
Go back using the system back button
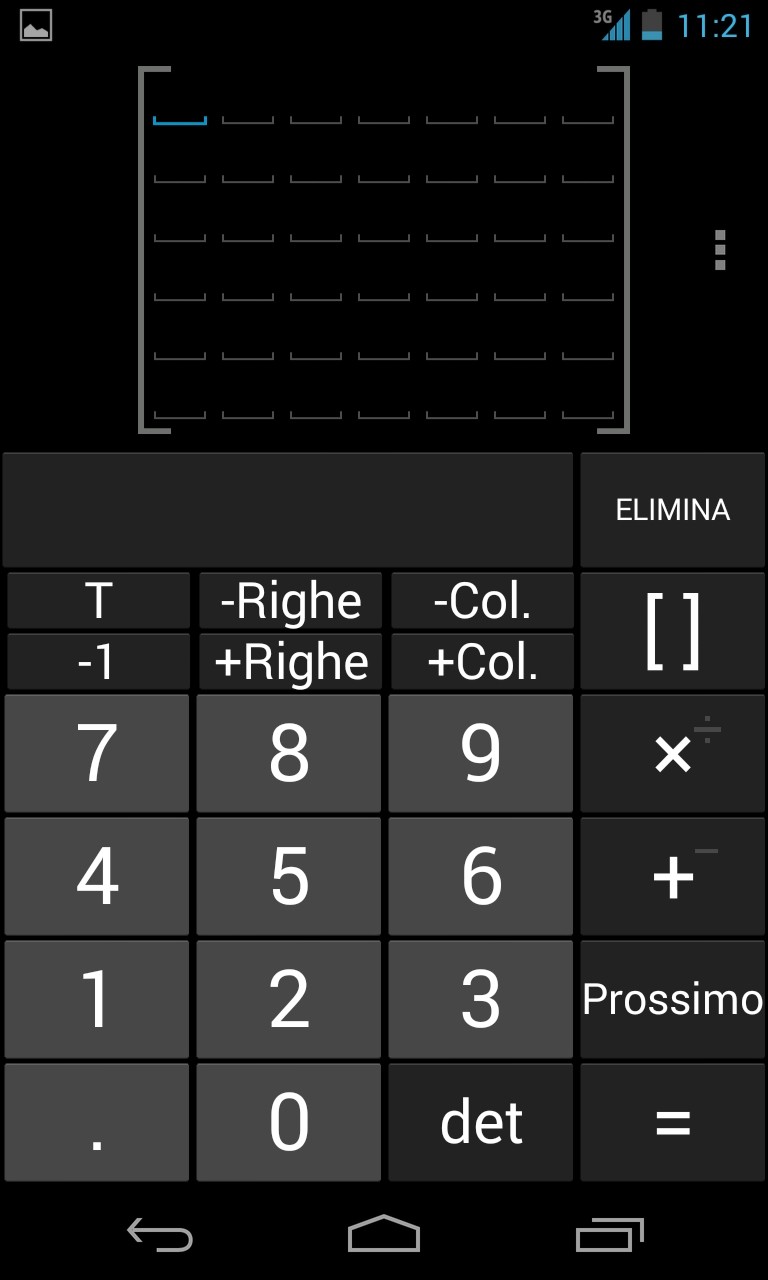tap(160, 1235)
